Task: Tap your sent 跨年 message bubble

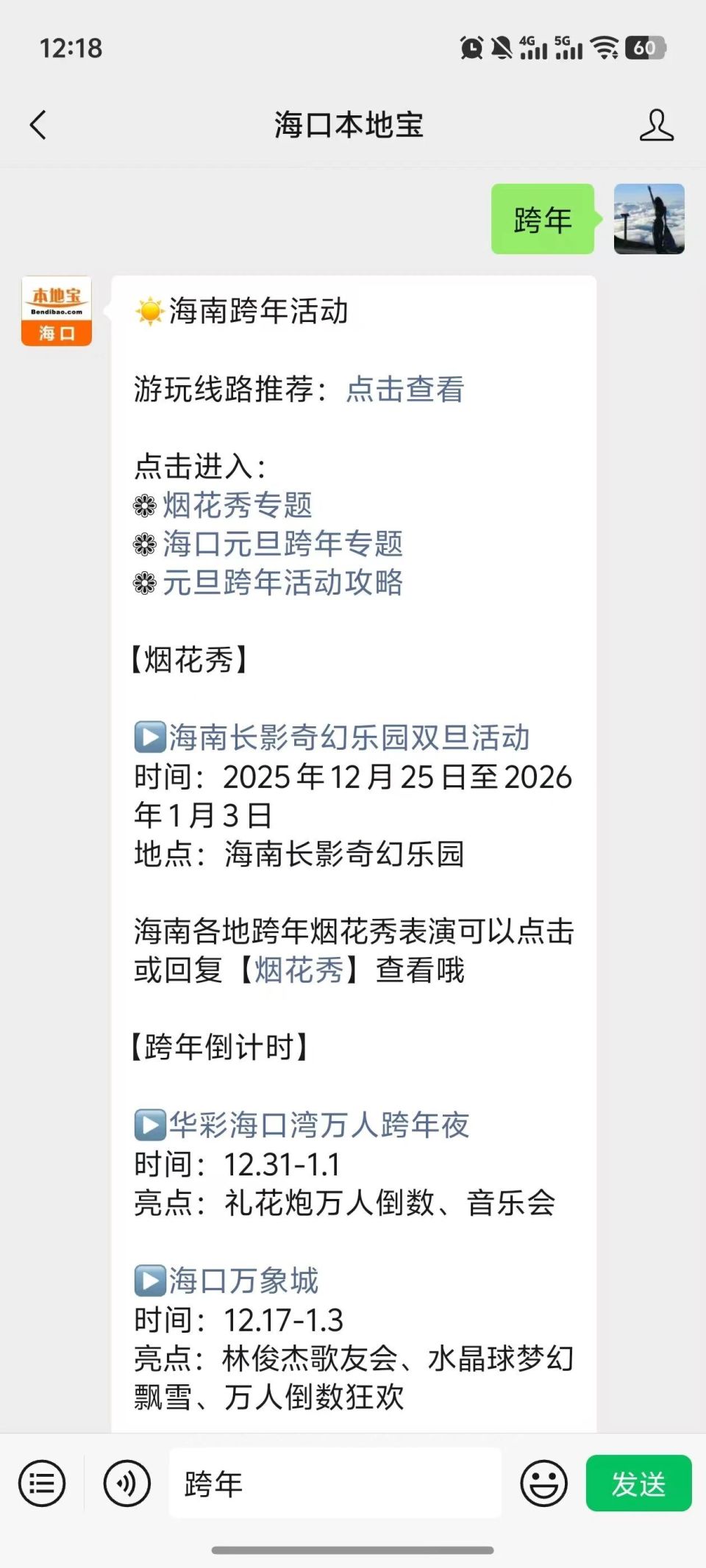Action: point(542,220)
